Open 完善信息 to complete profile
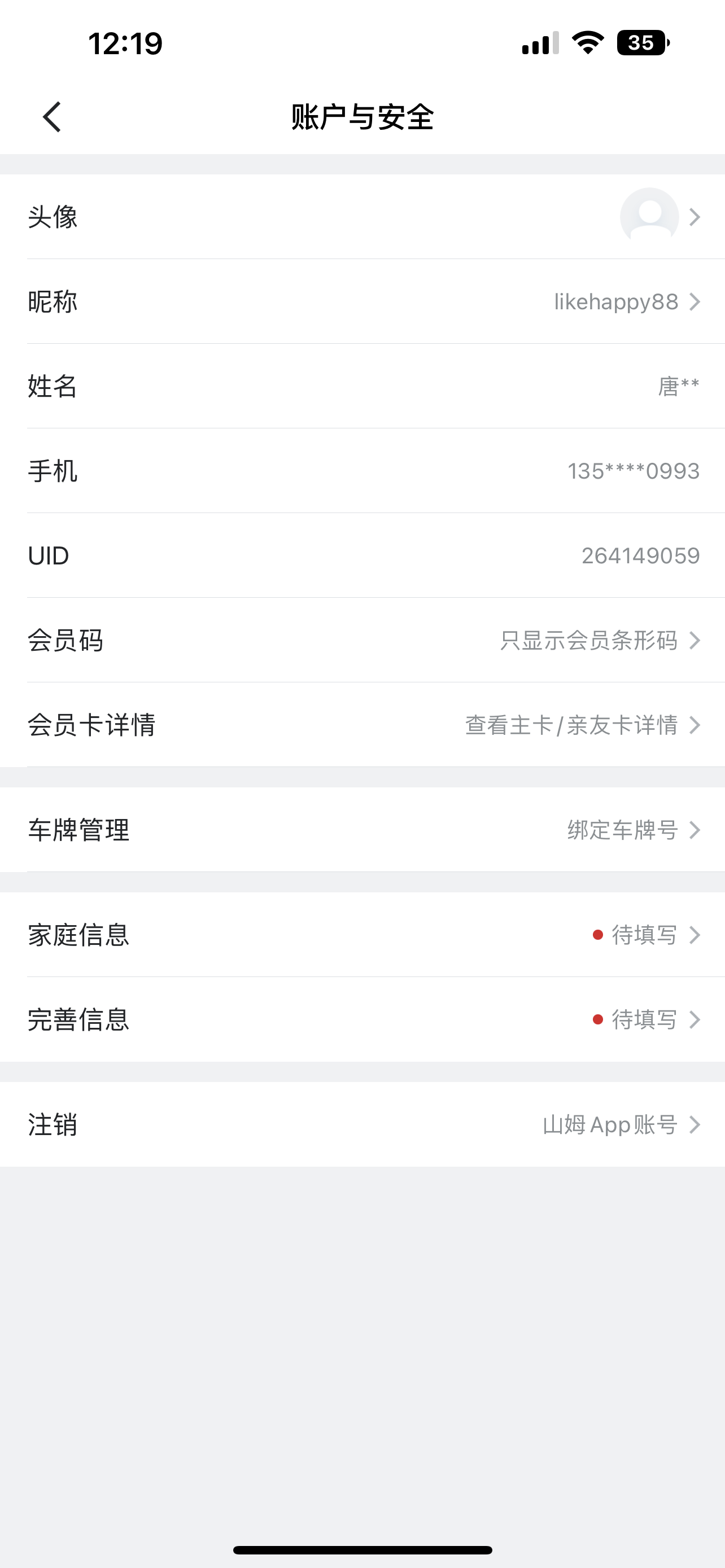This screenshot has width=725, height=1568. pyautogui.click(x=363, y=1019)
